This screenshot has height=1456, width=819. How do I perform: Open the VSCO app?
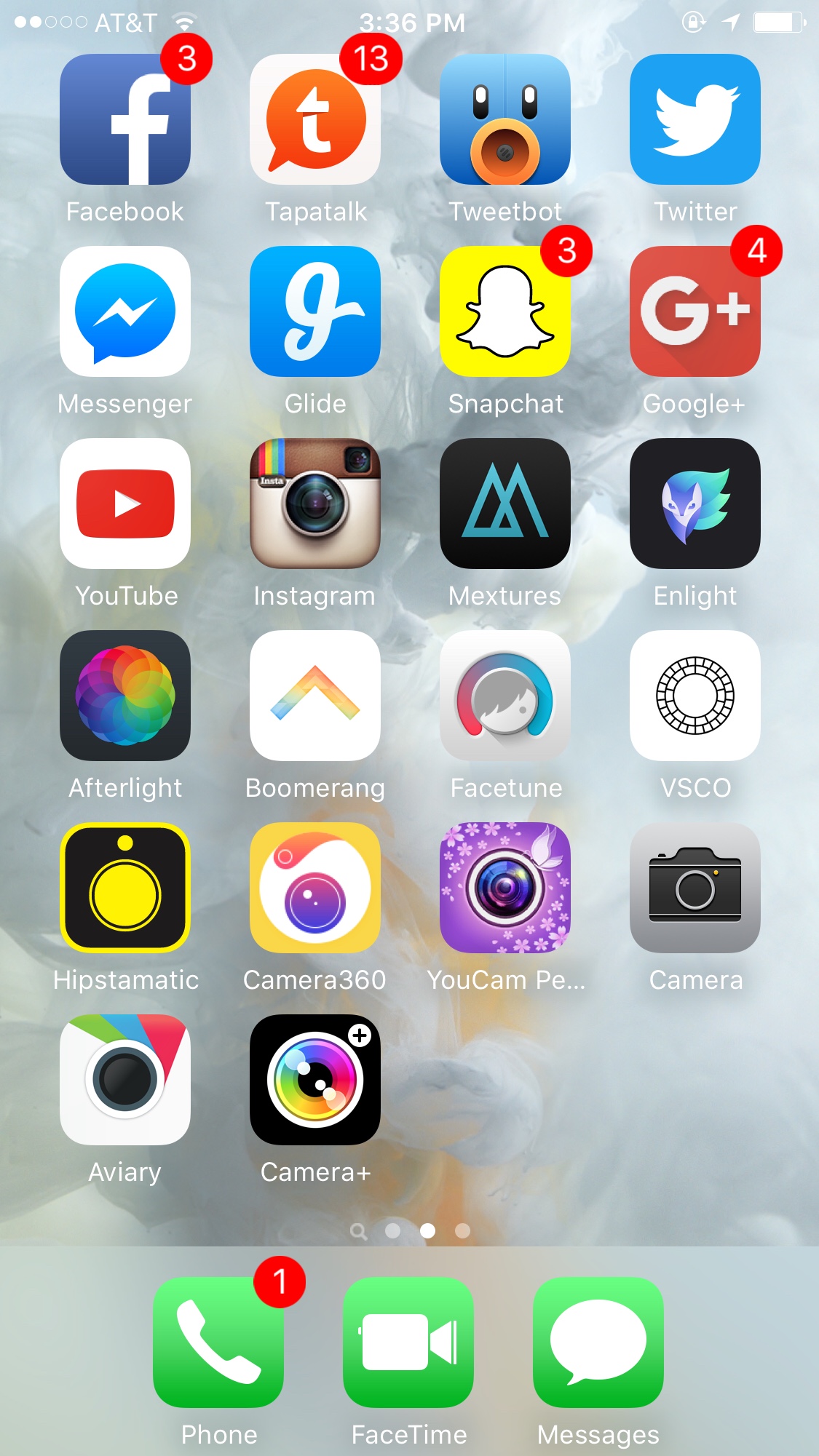pos(695,696)
